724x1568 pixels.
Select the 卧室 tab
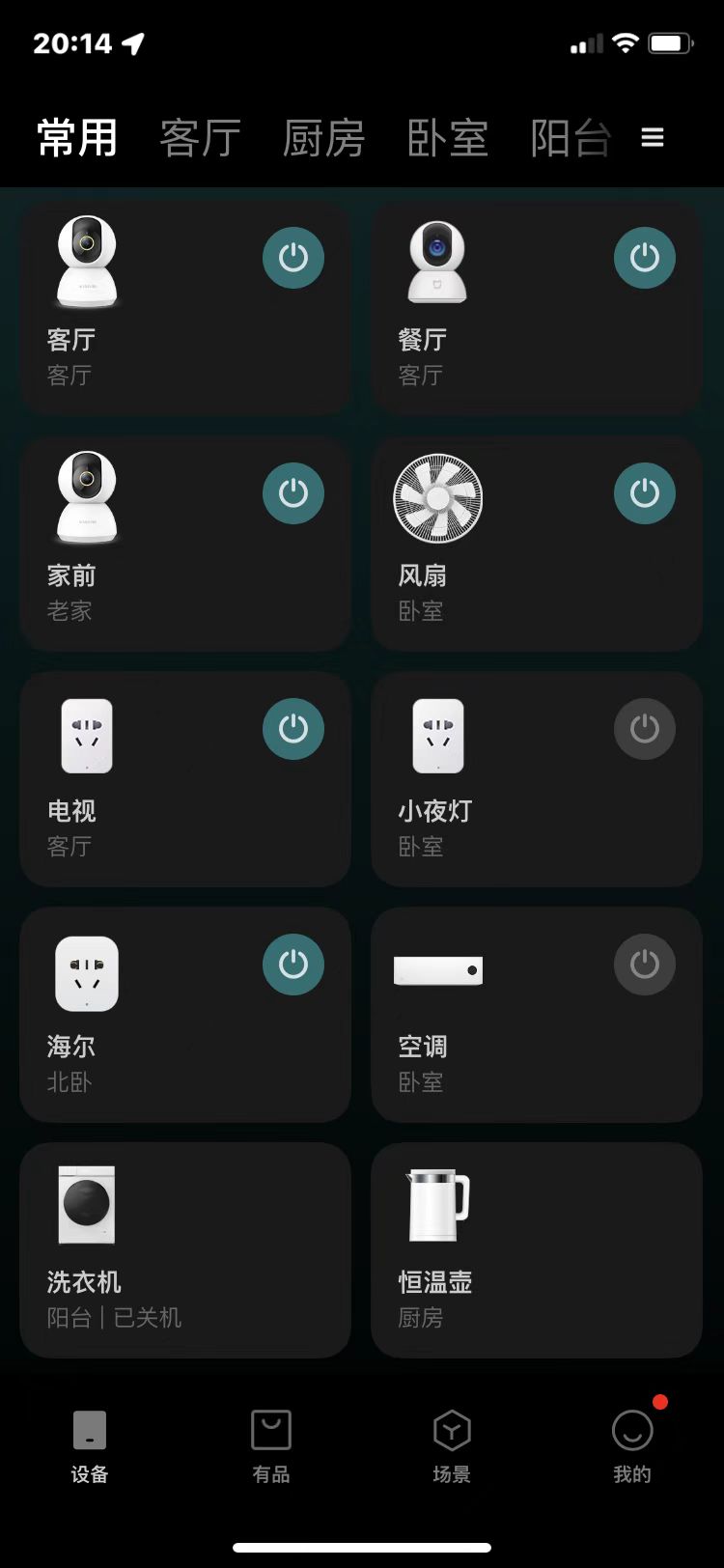(447, 138)
